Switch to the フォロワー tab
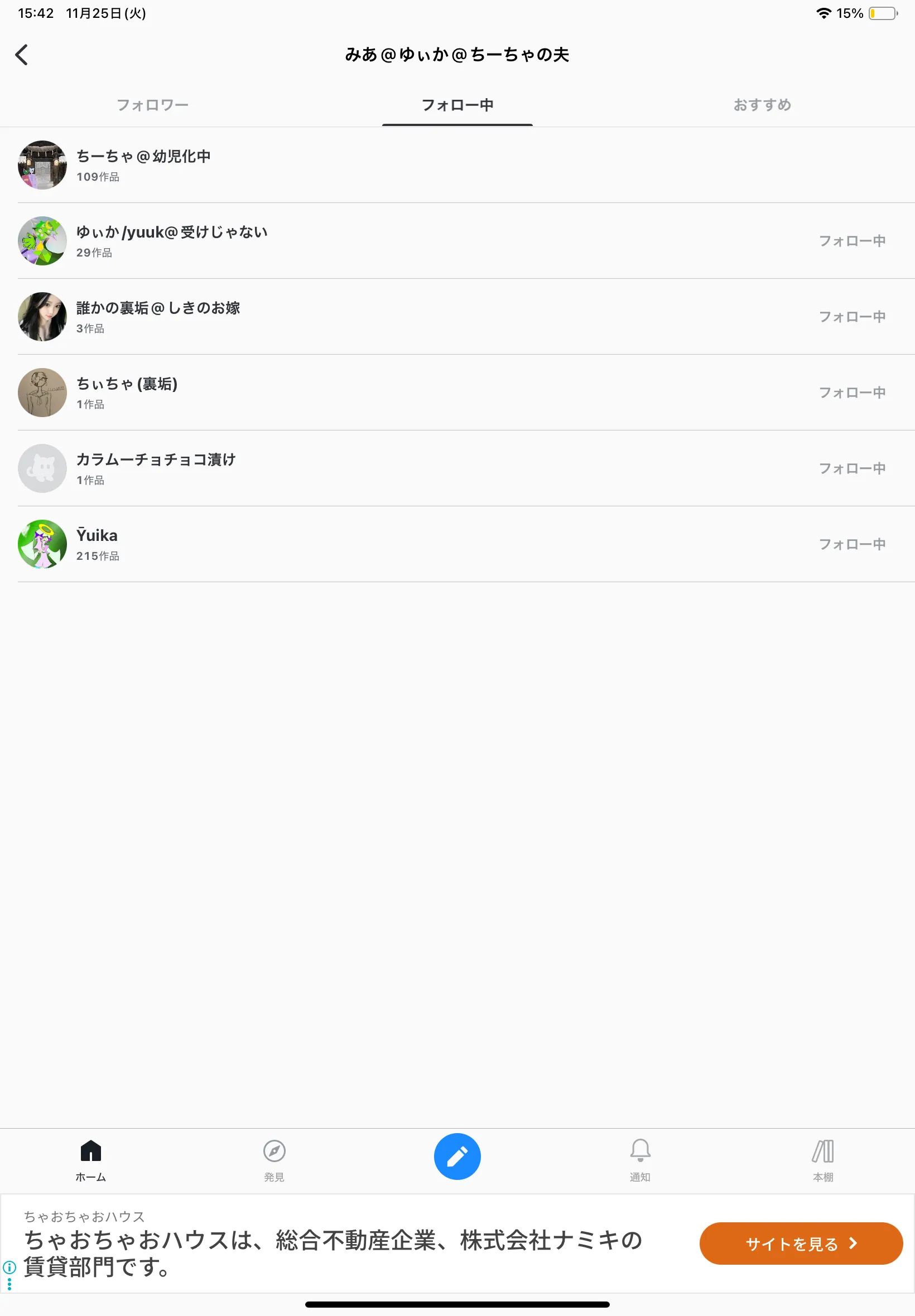915x1316 pixels. [152, 105]
